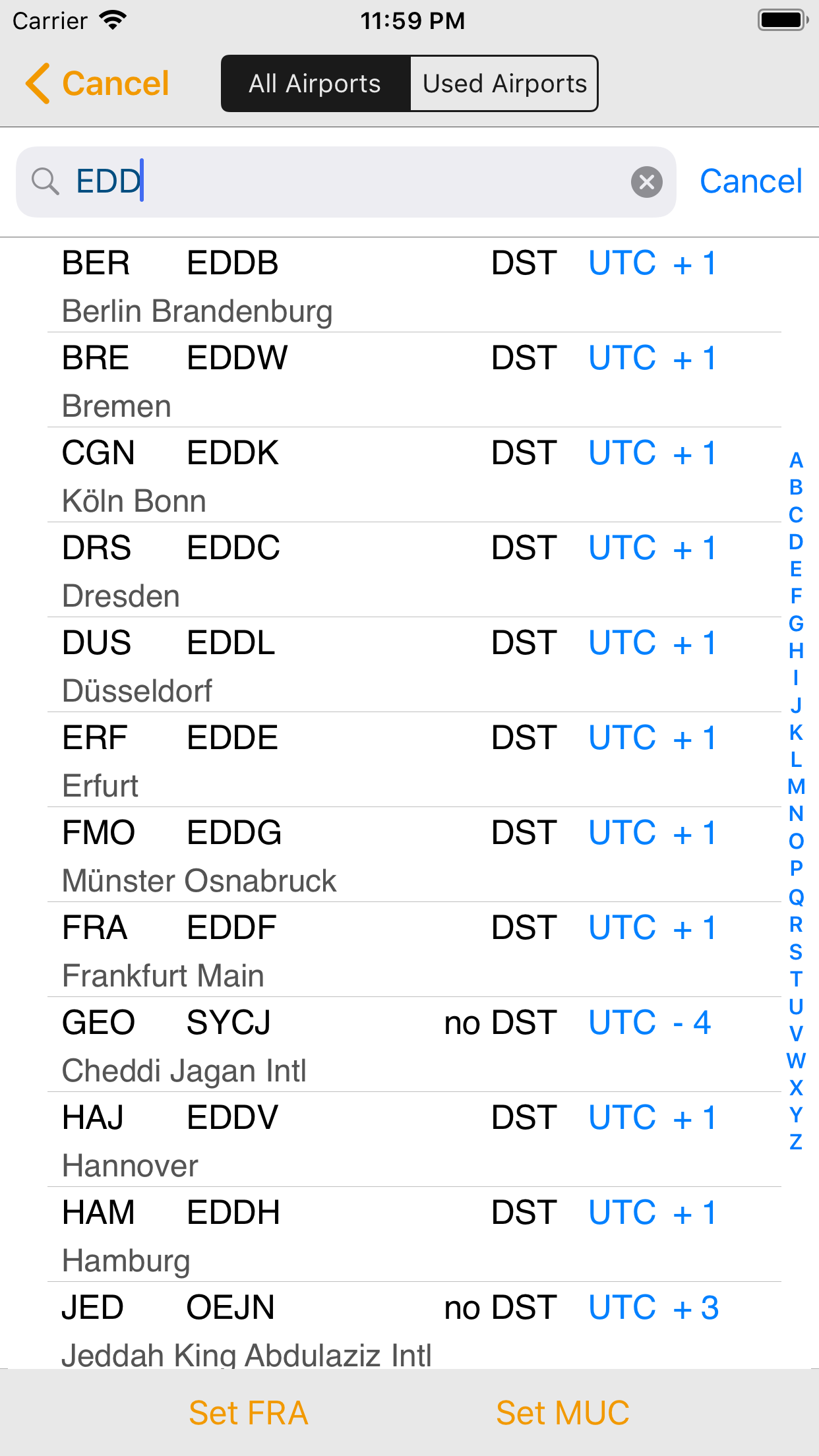Go back with the orange Cancel button
The width and height of the screenshot is (819, 1456).
(x=98, y=84)
